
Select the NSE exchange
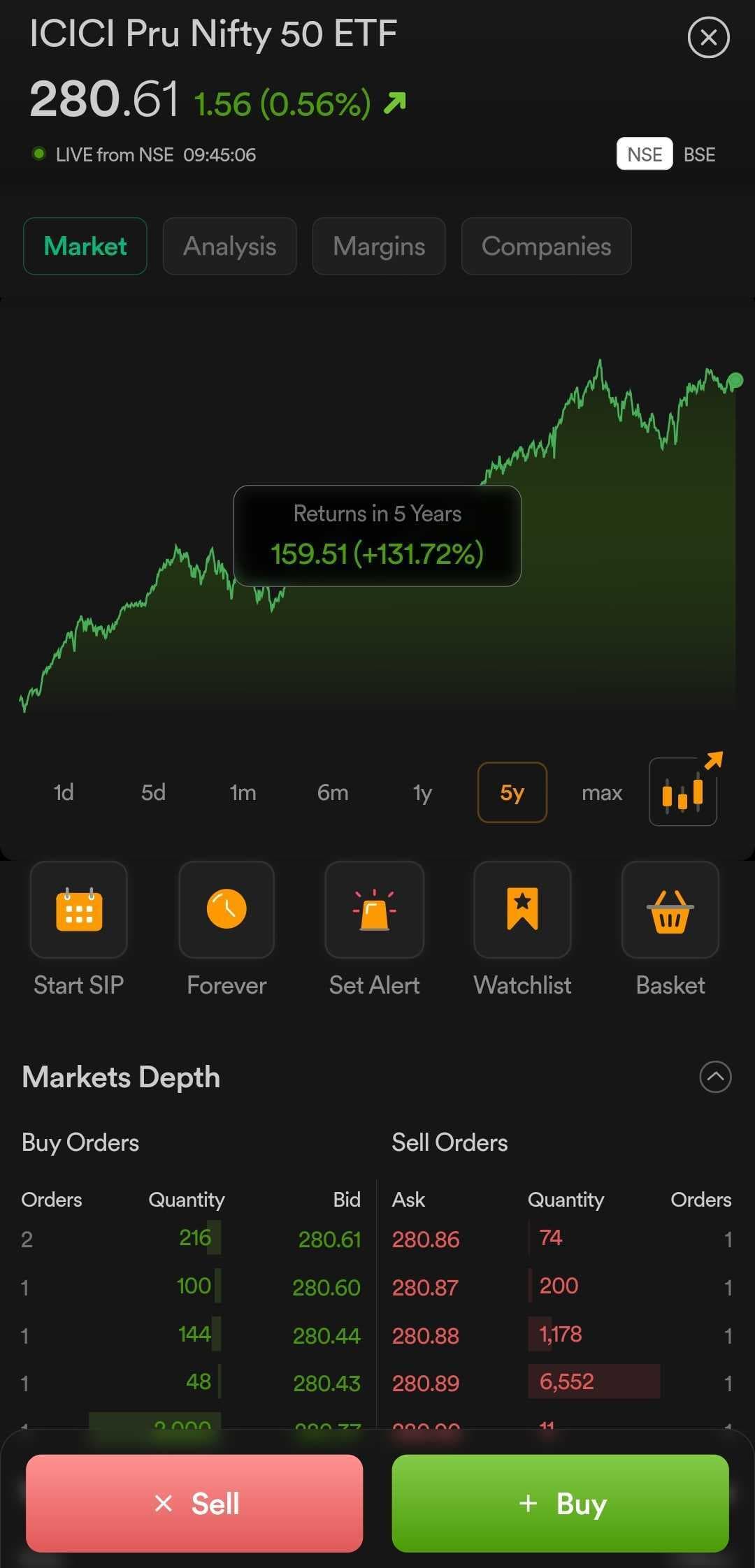[x=644, y=154]
